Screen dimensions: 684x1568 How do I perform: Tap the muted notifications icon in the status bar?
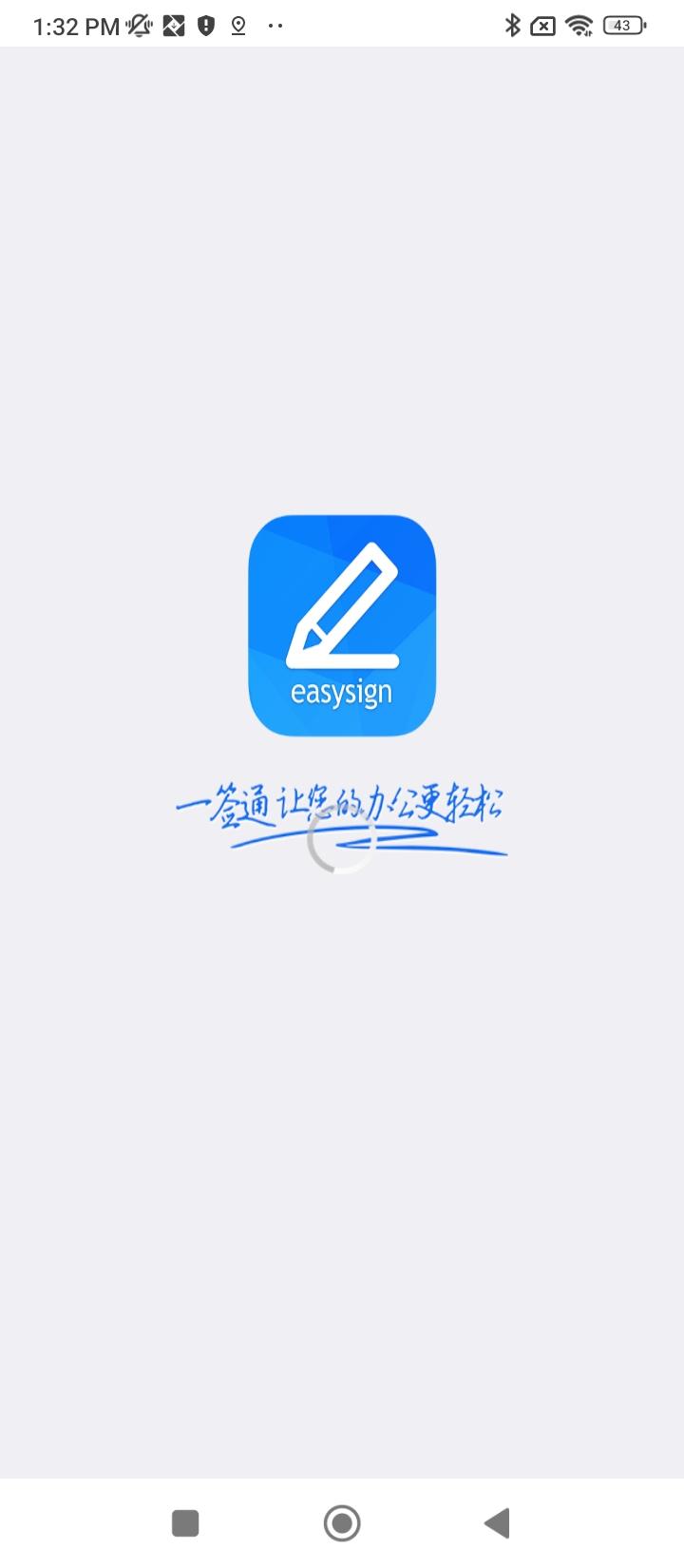click(139, 26)
